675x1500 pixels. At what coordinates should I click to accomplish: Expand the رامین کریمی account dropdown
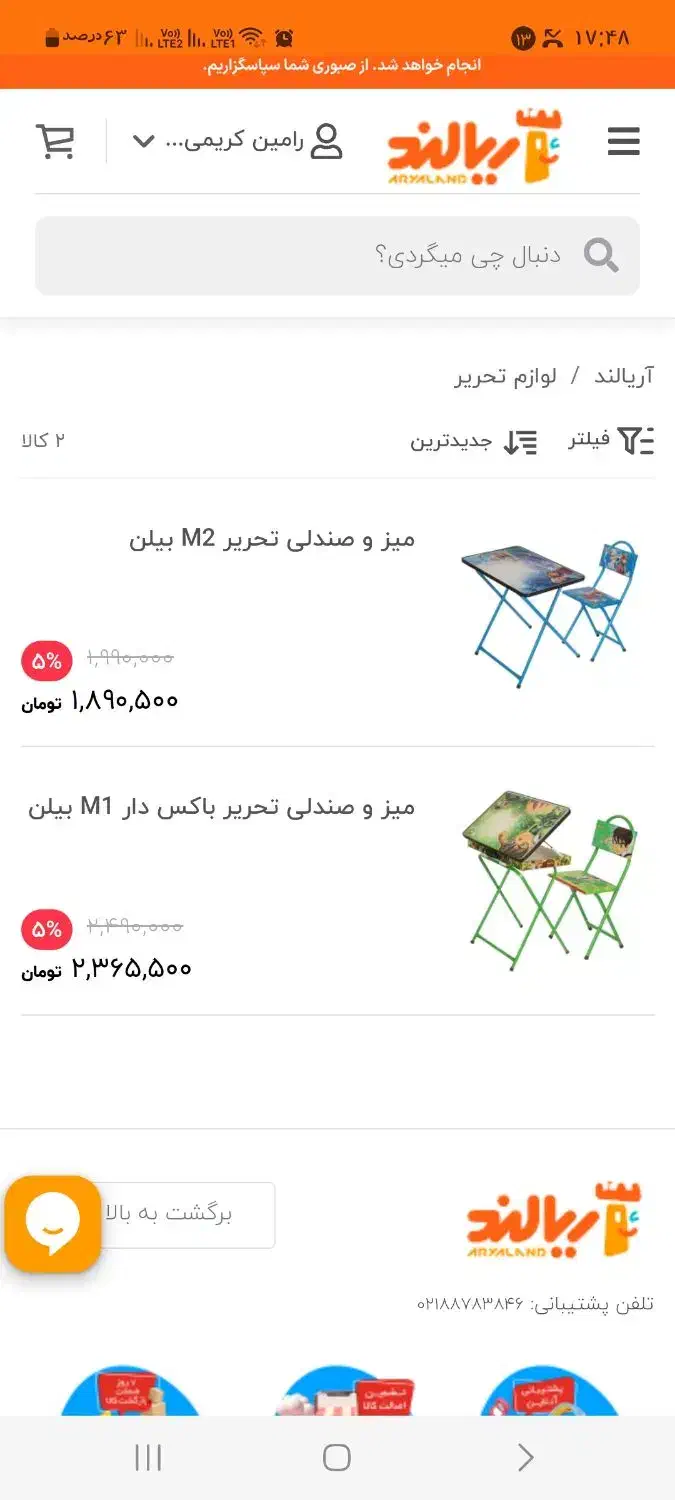point(238,141)
